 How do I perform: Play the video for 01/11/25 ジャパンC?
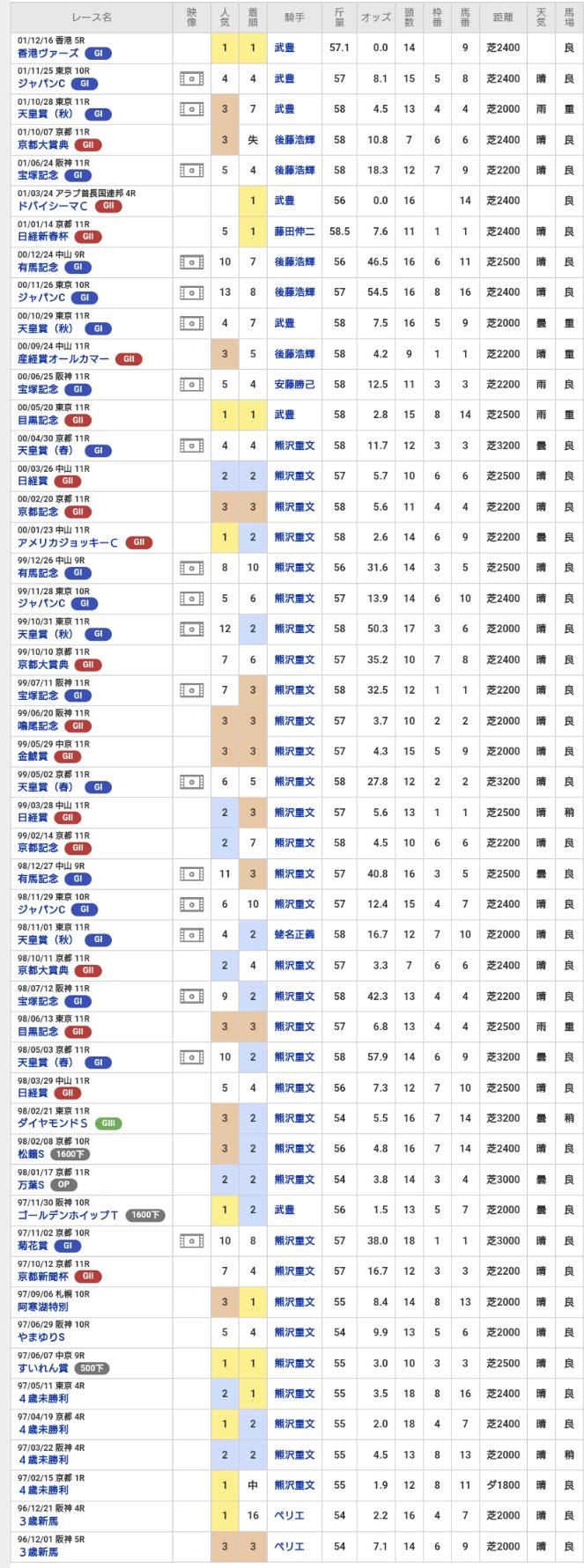click(190, 78)
